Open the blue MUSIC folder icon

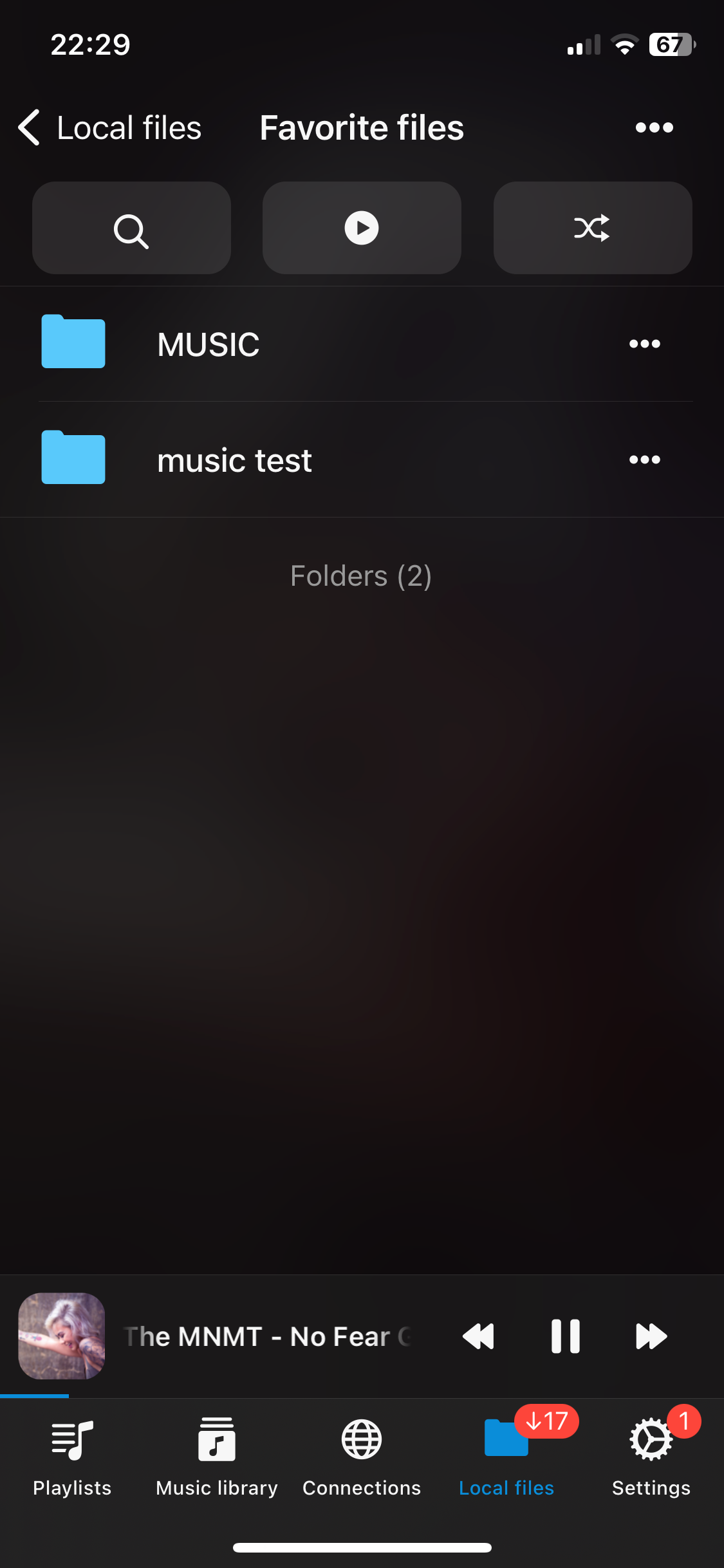pos(72,342)
